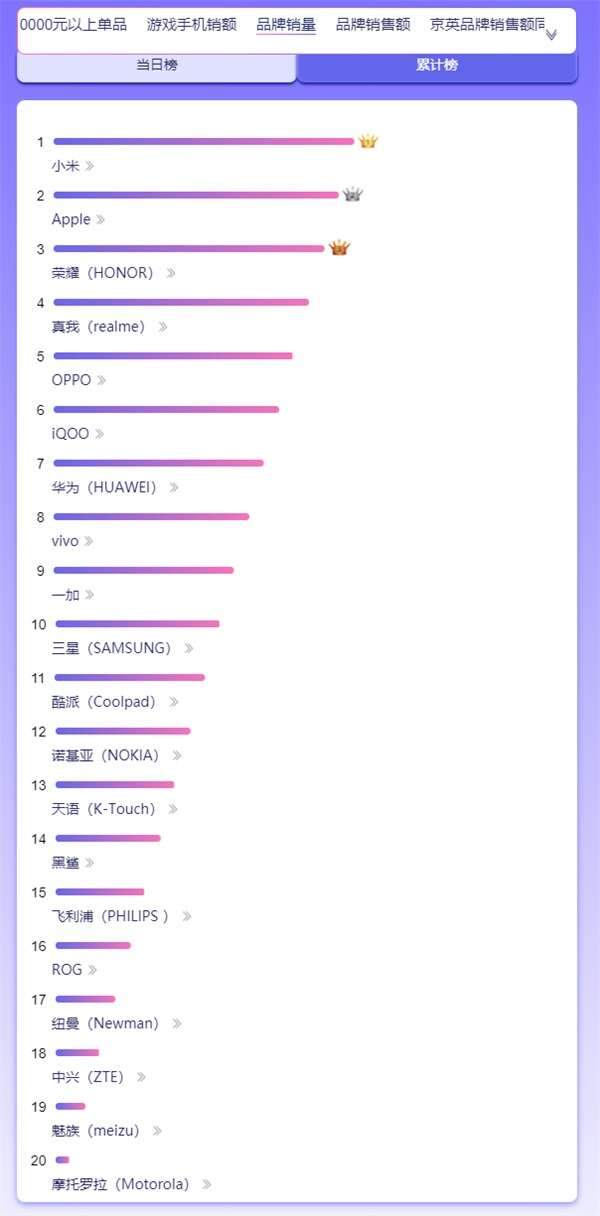Select the 品牌销售额 tab
This screenshot has height=1216, width=600.
point(373,25)
